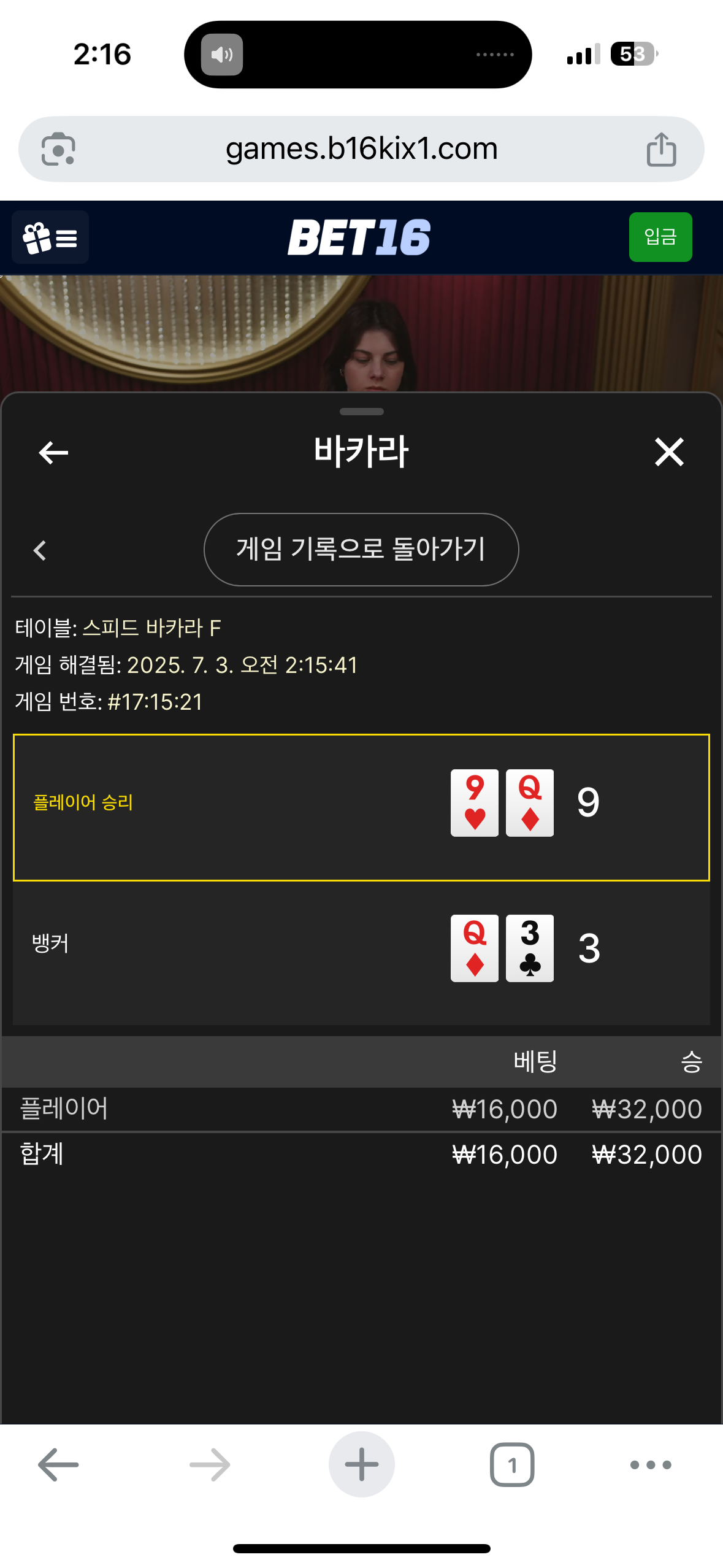Viewport: 723px width, 1568px height.
Task: Tap the browser address bar
Action: click(x=361, y=149)
